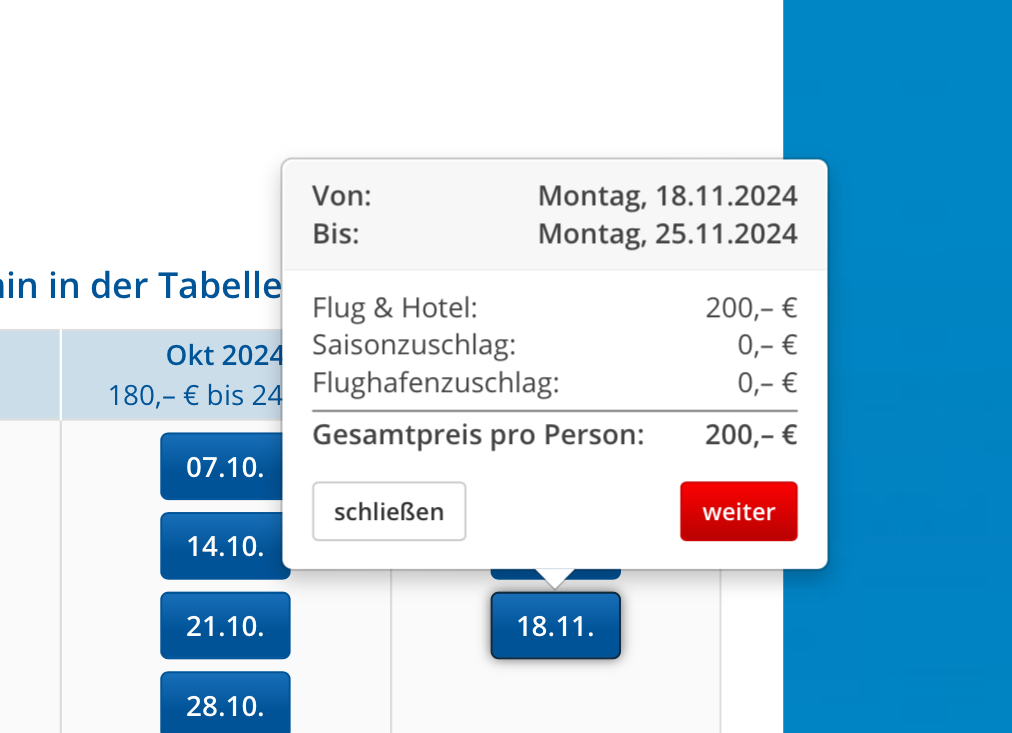Viewport: 1012px width, 733px height.
Task: Choose the 28.10. date button
Action: click(x=225, y=703)
